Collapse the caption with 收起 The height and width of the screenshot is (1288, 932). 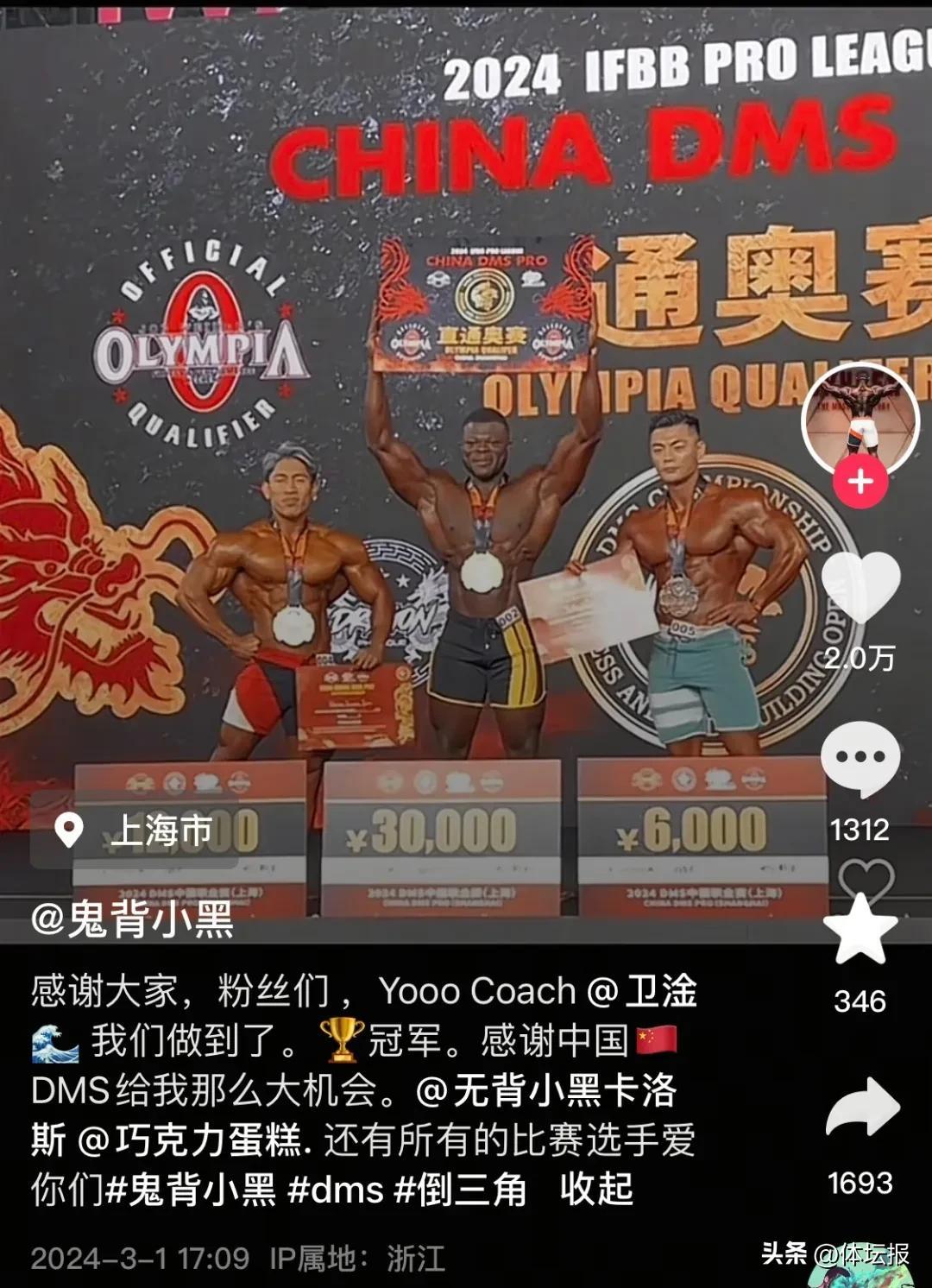tap(596, 1190)
